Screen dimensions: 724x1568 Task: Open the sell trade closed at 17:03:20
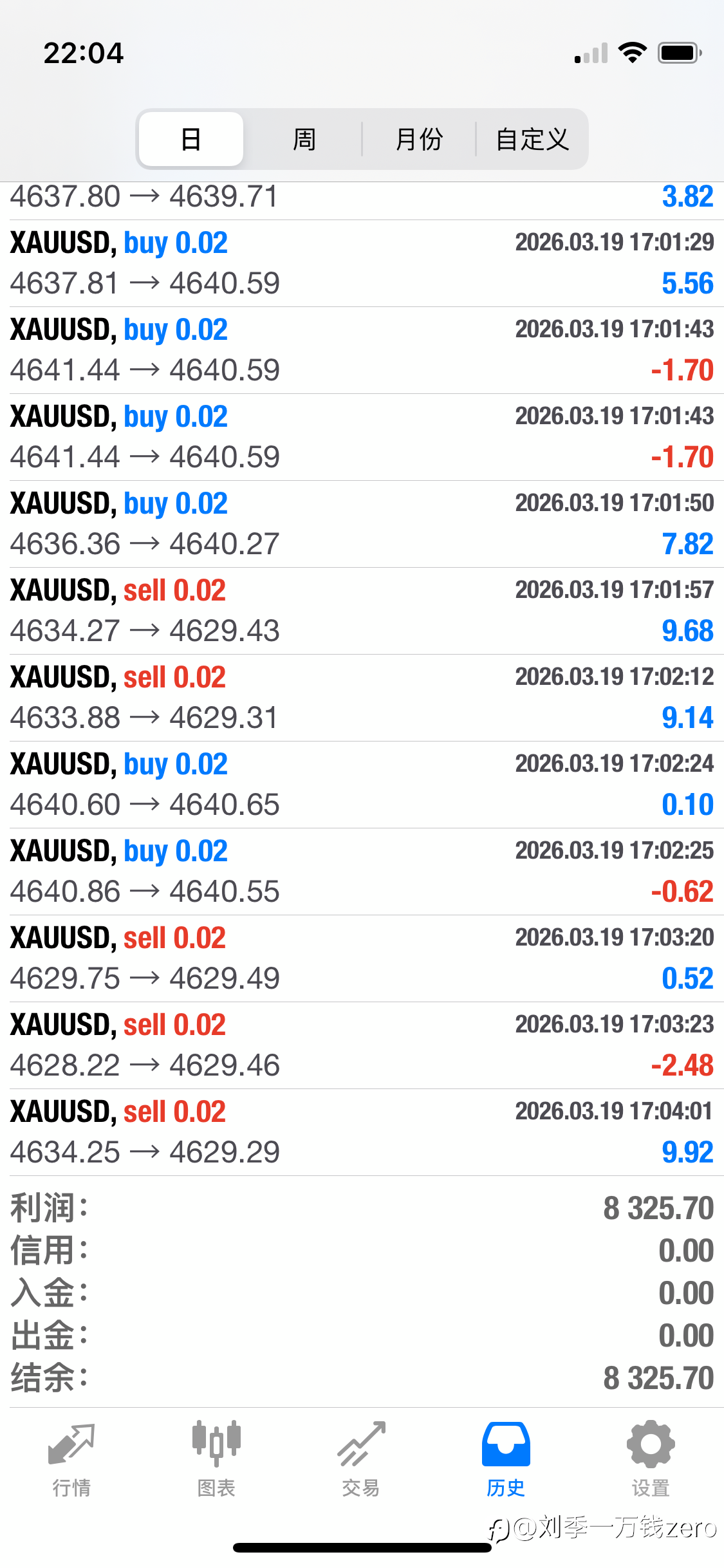click(362, 958)
